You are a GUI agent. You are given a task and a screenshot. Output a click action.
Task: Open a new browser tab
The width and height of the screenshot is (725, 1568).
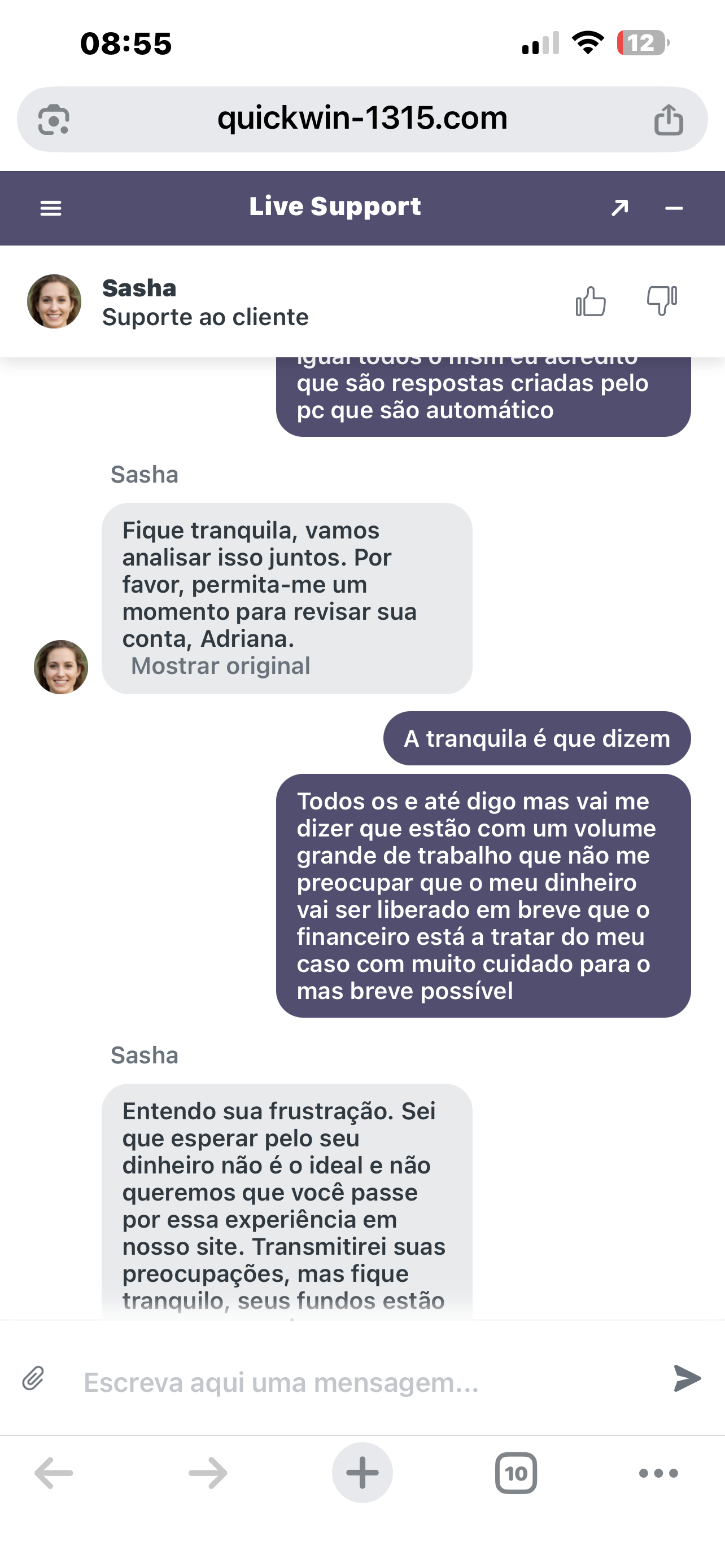[362, 1473]
